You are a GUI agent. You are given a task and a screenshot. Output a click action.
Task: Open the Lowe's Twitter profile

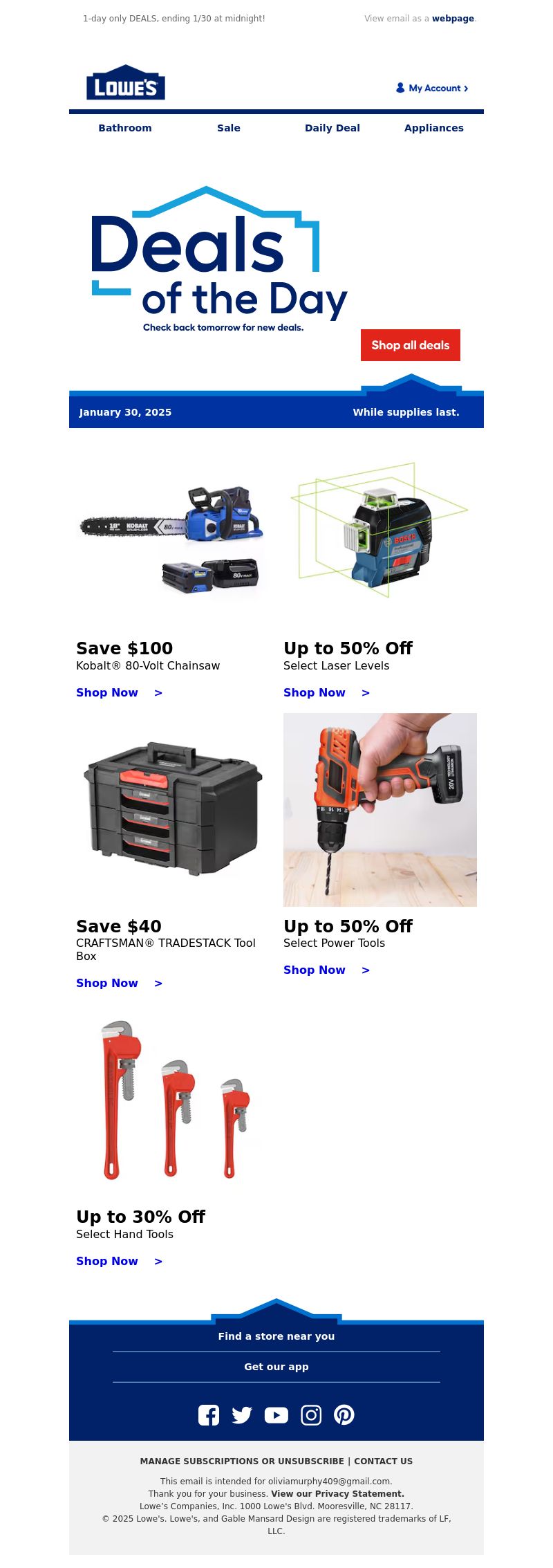click(x=242, y=1415)
